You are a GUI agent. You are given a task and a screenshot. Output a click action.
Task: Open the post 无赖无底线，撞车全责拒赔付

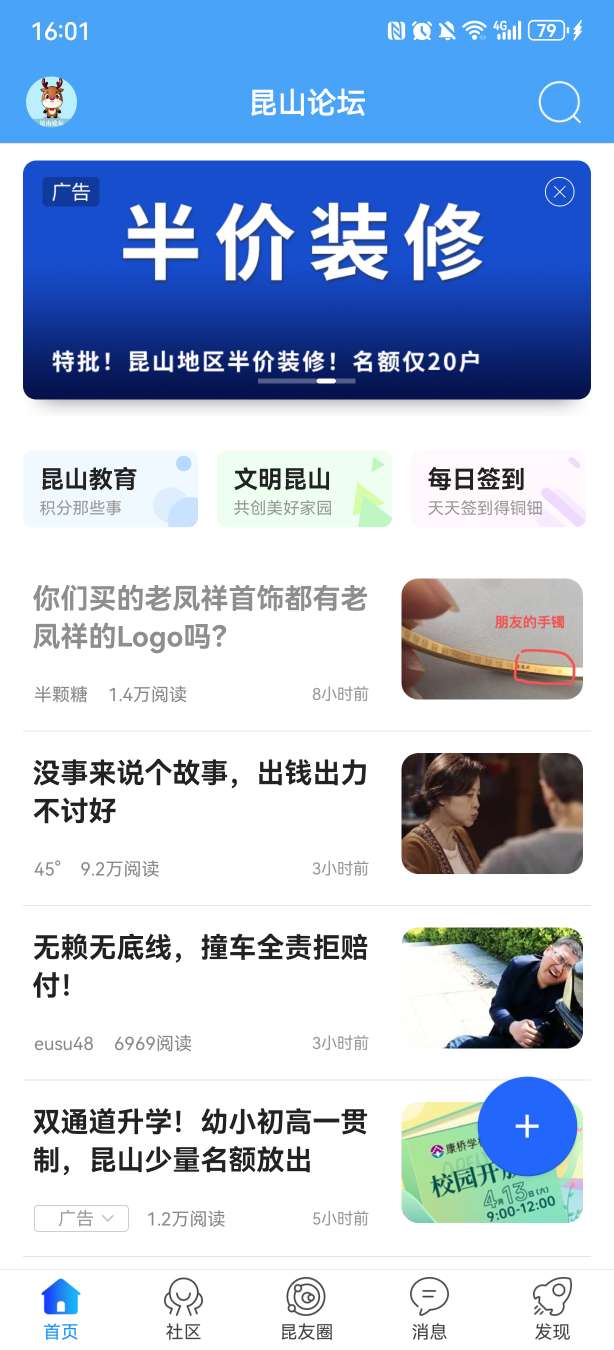click(200, 965)
